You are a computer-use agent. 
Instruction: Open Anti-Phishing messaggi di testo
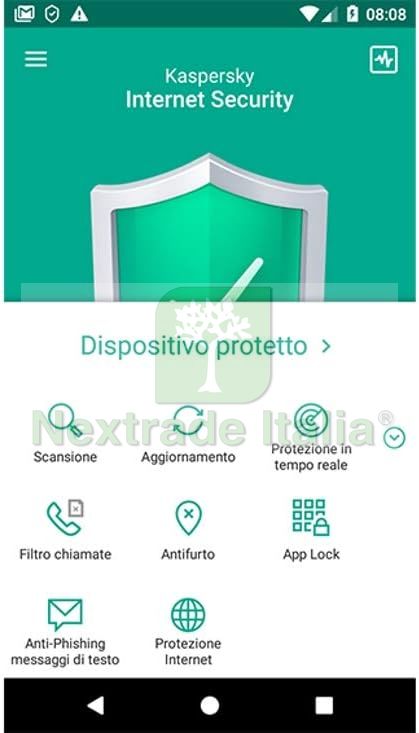[65, 632]
